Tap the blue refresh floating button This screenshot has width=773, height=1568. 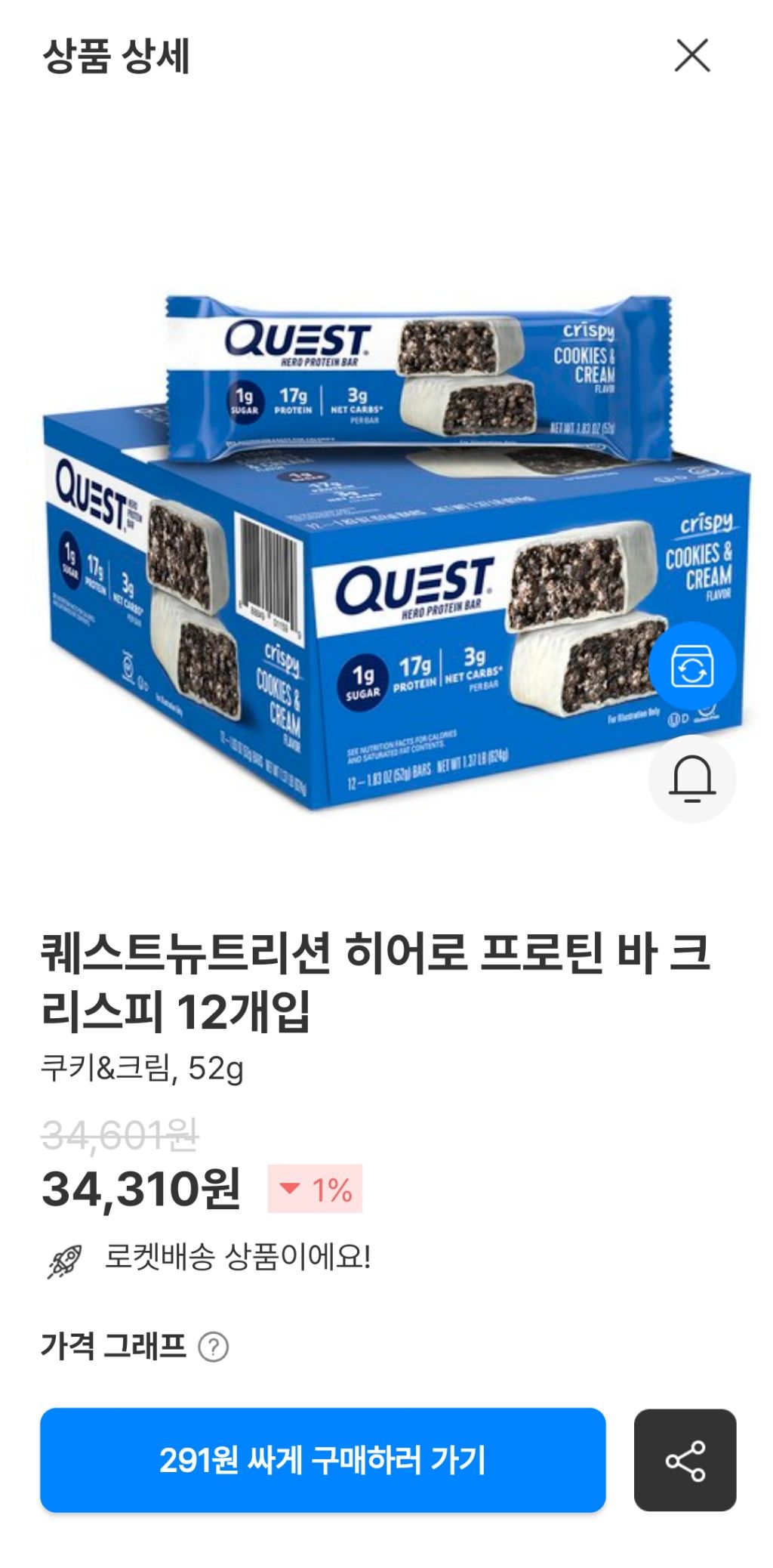(691, 666)
